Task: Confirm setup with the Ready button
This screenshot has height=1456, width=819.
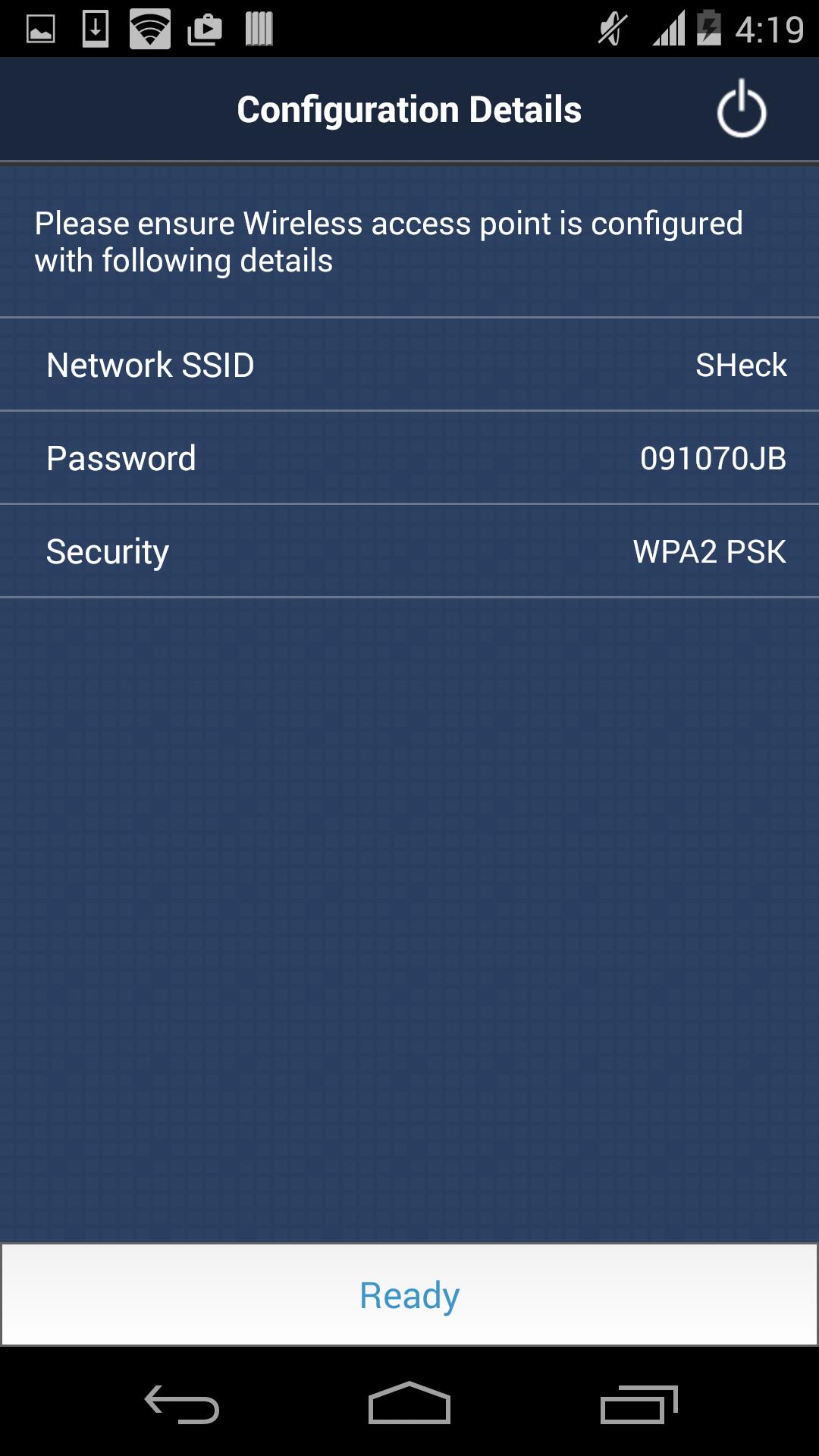Action: (409, 1295)
